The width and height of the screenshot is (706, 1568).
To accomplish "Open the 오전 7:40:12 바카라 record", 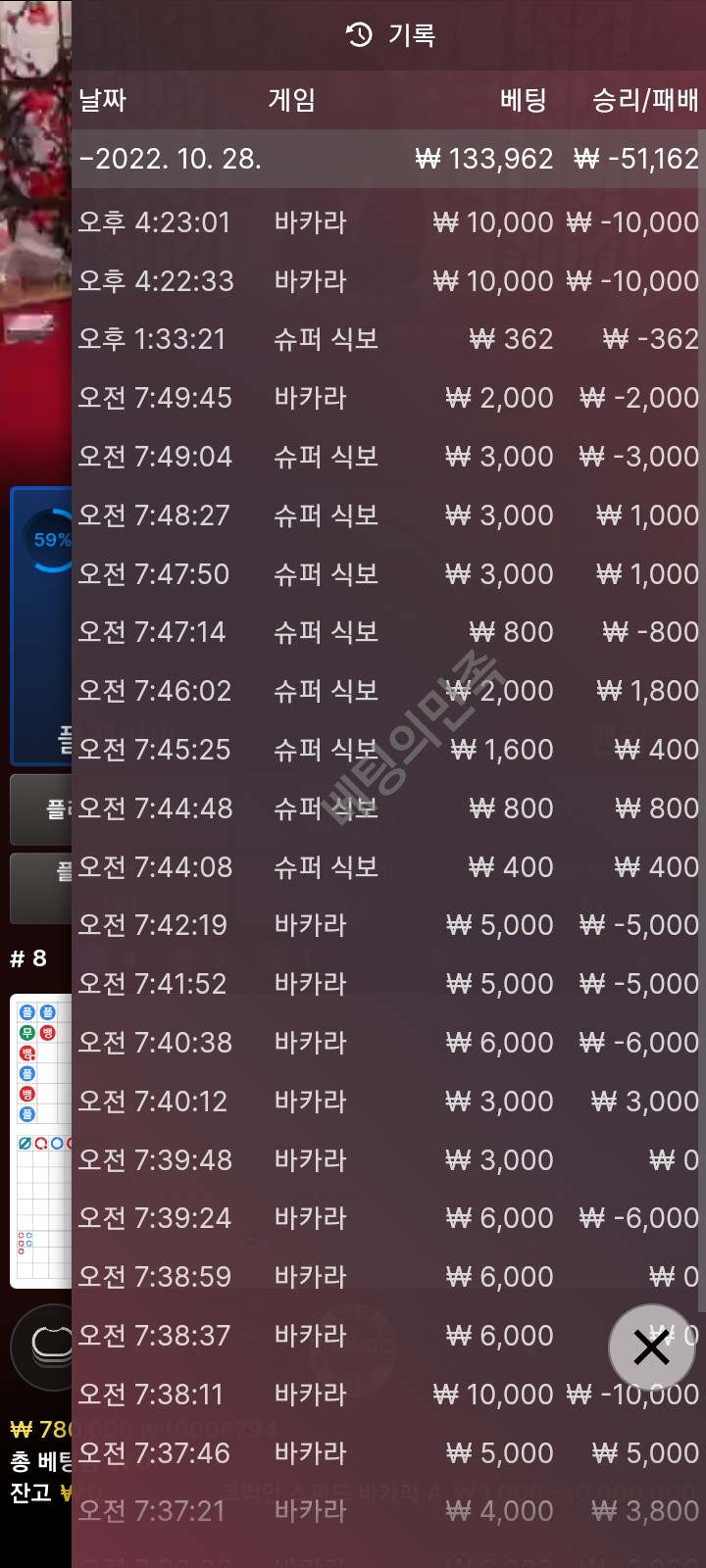I will coord(387,1102).
